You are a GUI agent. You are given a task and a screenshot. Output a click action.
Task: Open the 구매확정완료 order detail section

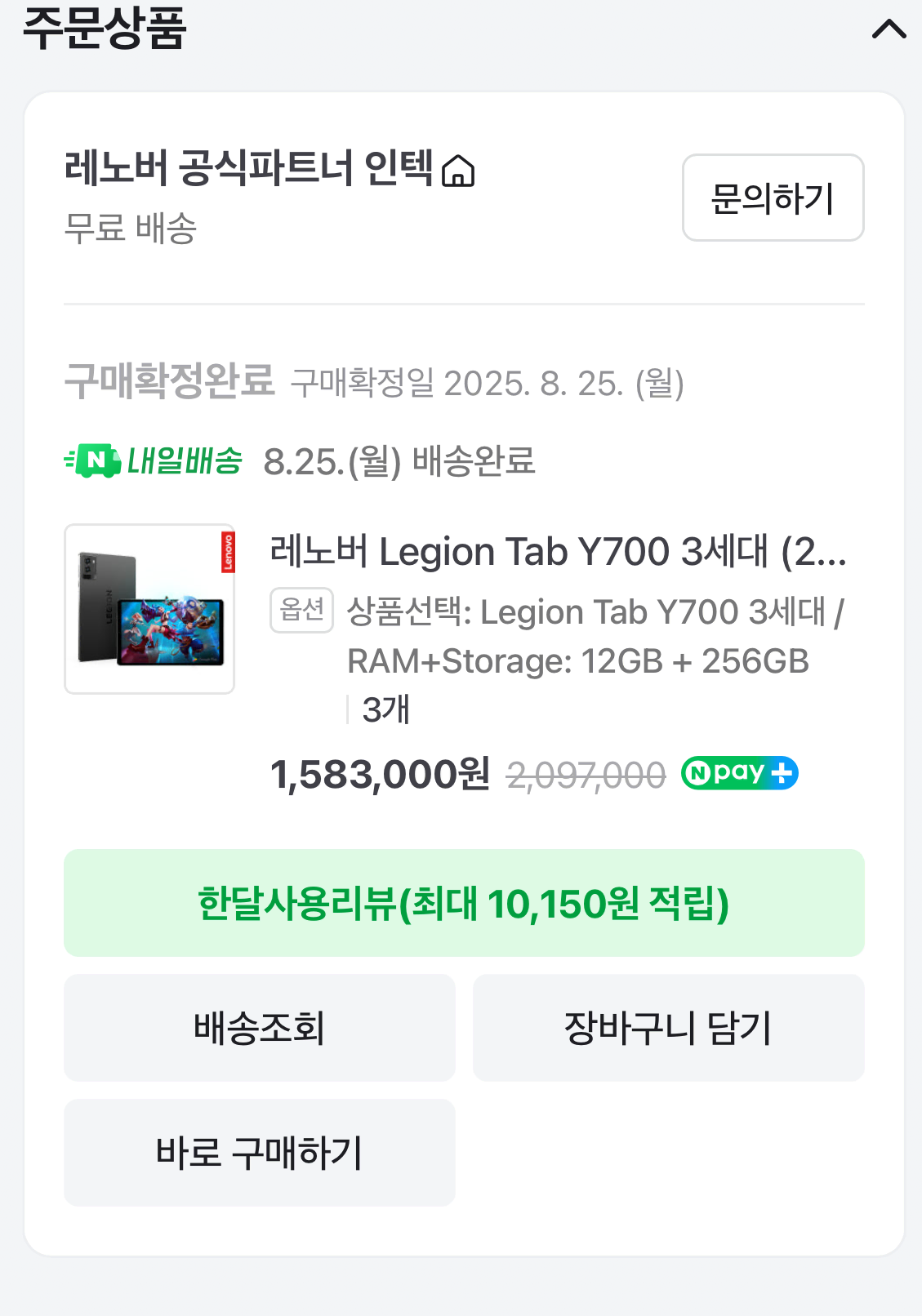tap(171, 380)
